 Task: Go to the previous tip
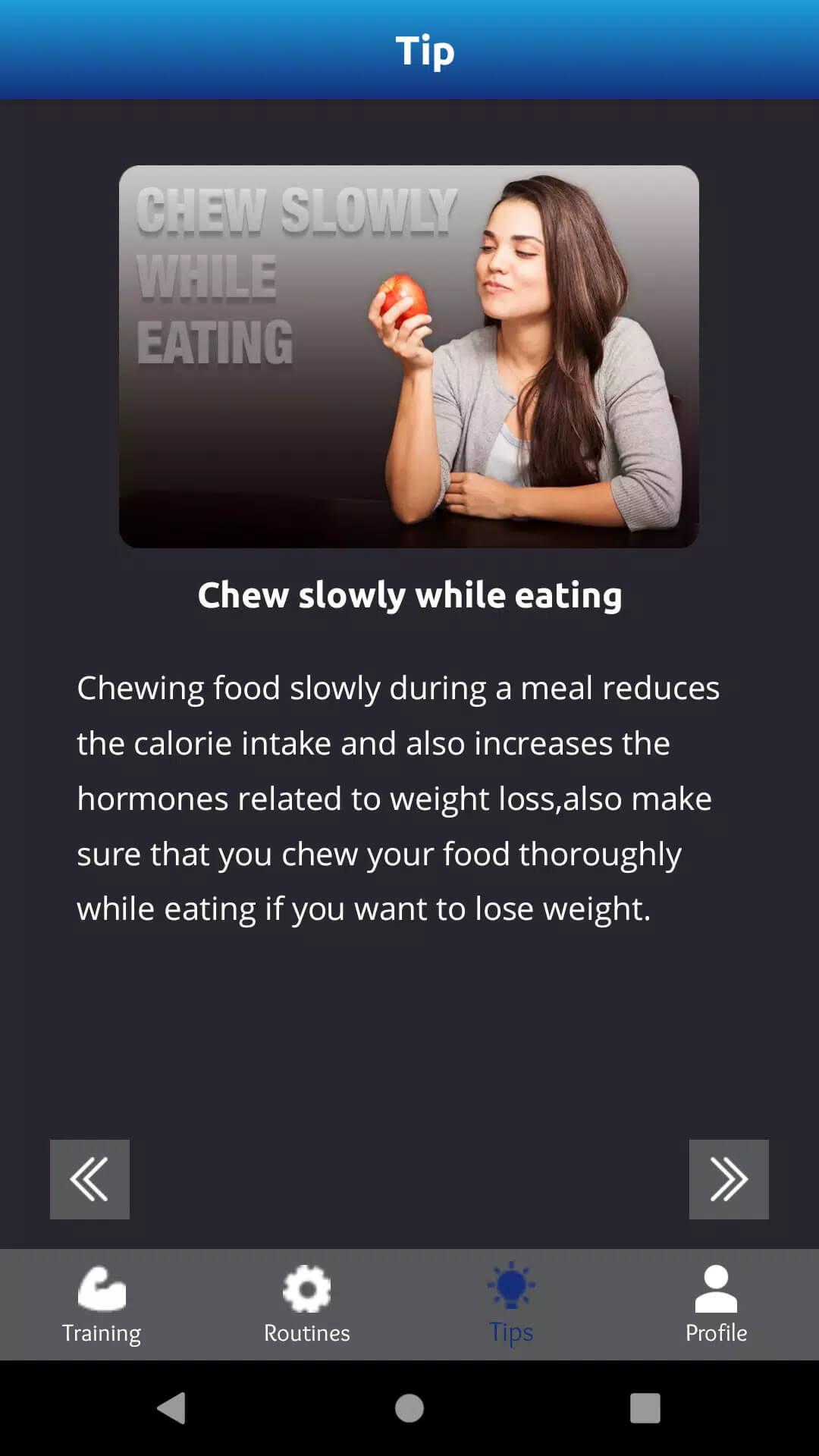coord(89,1179)
